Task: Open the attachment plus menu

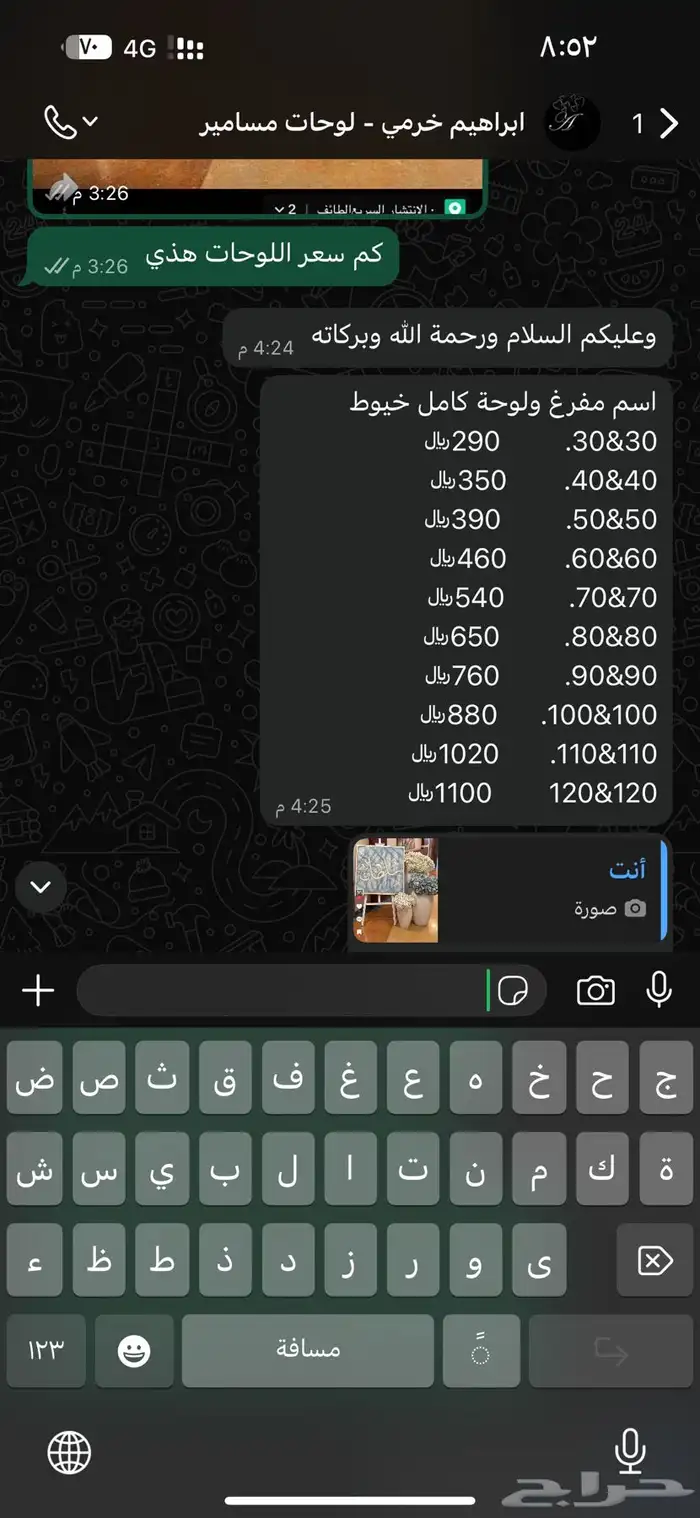Action: click(38, 991)
